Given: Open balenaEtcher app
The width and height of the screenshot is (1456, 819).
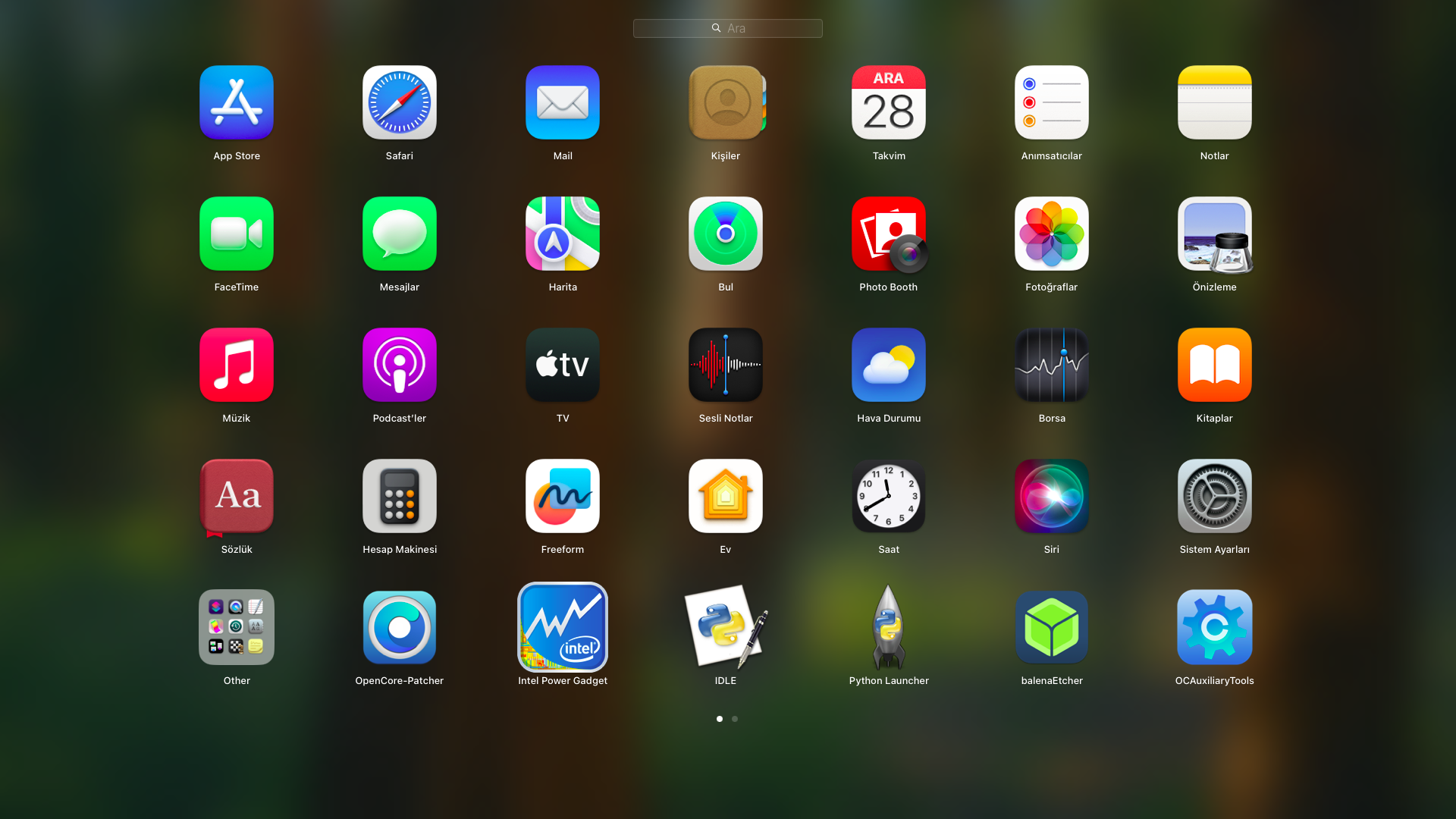Looking at the screenshot, I should pyautogui.click(x=1052, y=627).
